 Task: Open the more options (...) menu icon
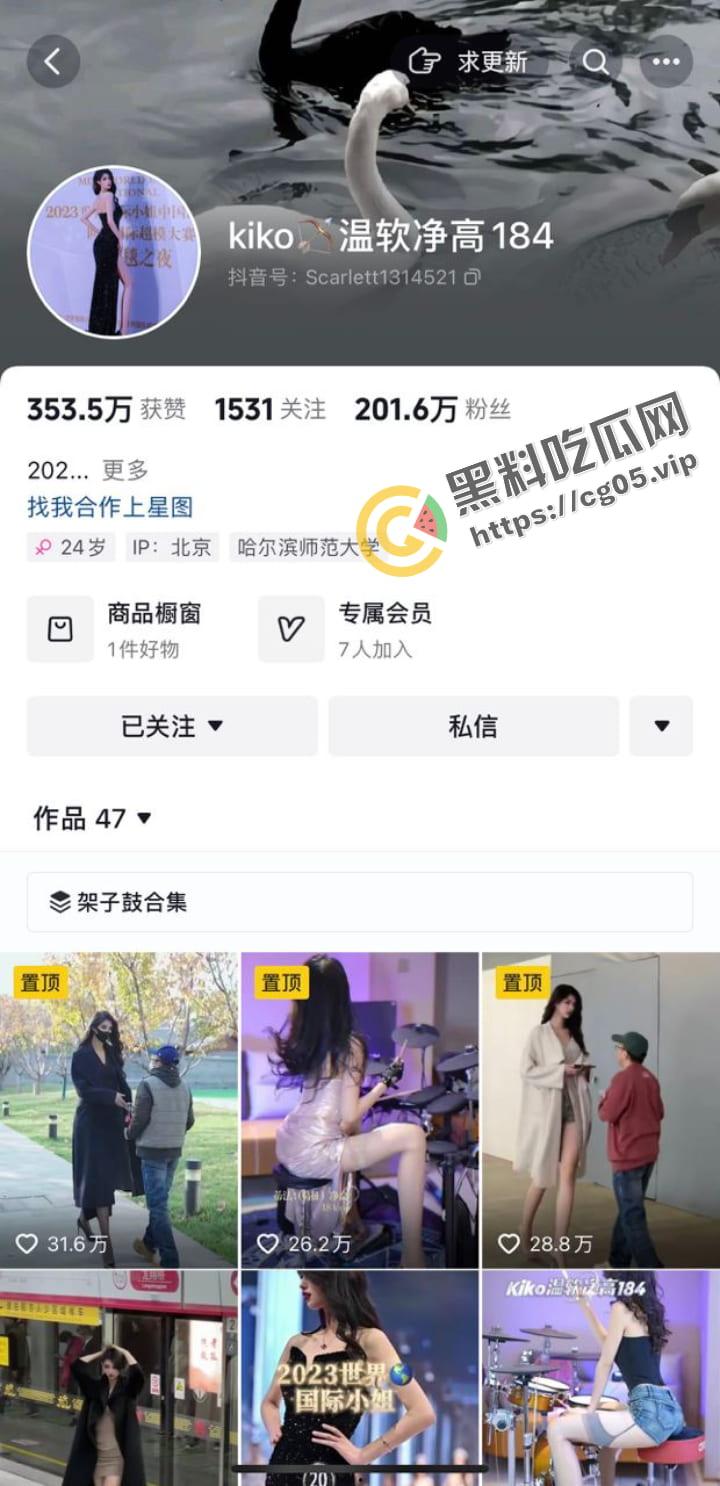(x=664, y=61)
